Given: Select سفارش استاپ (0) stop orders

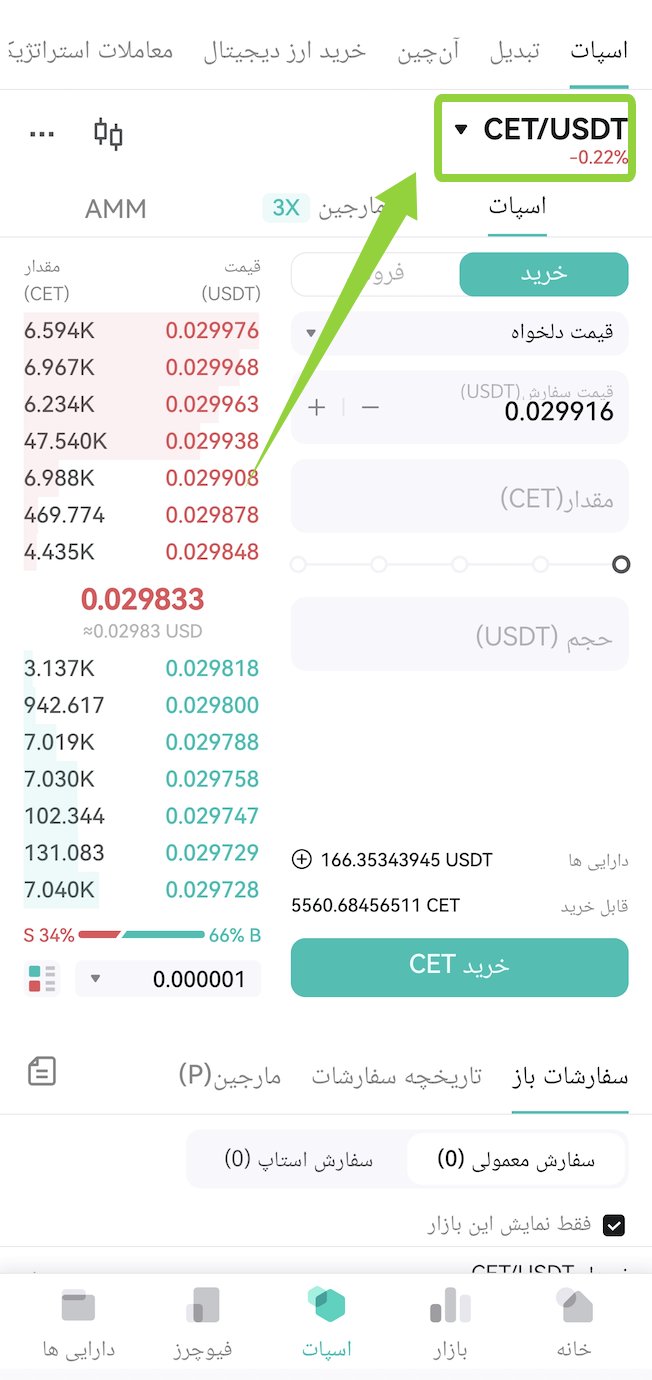Looking at the screenshot, I should click(298, 1159).
